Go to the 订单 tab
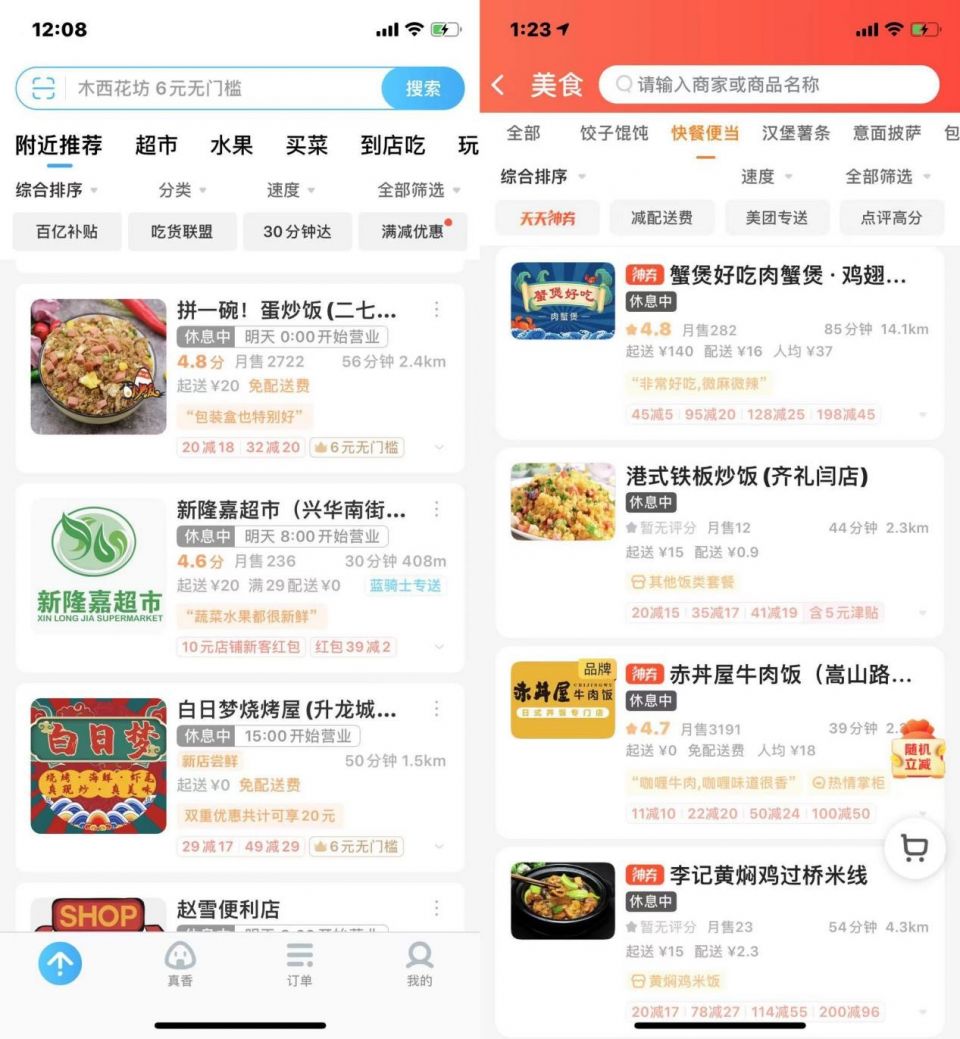This screenshot has height=1039, width=960. pos(299,964)
